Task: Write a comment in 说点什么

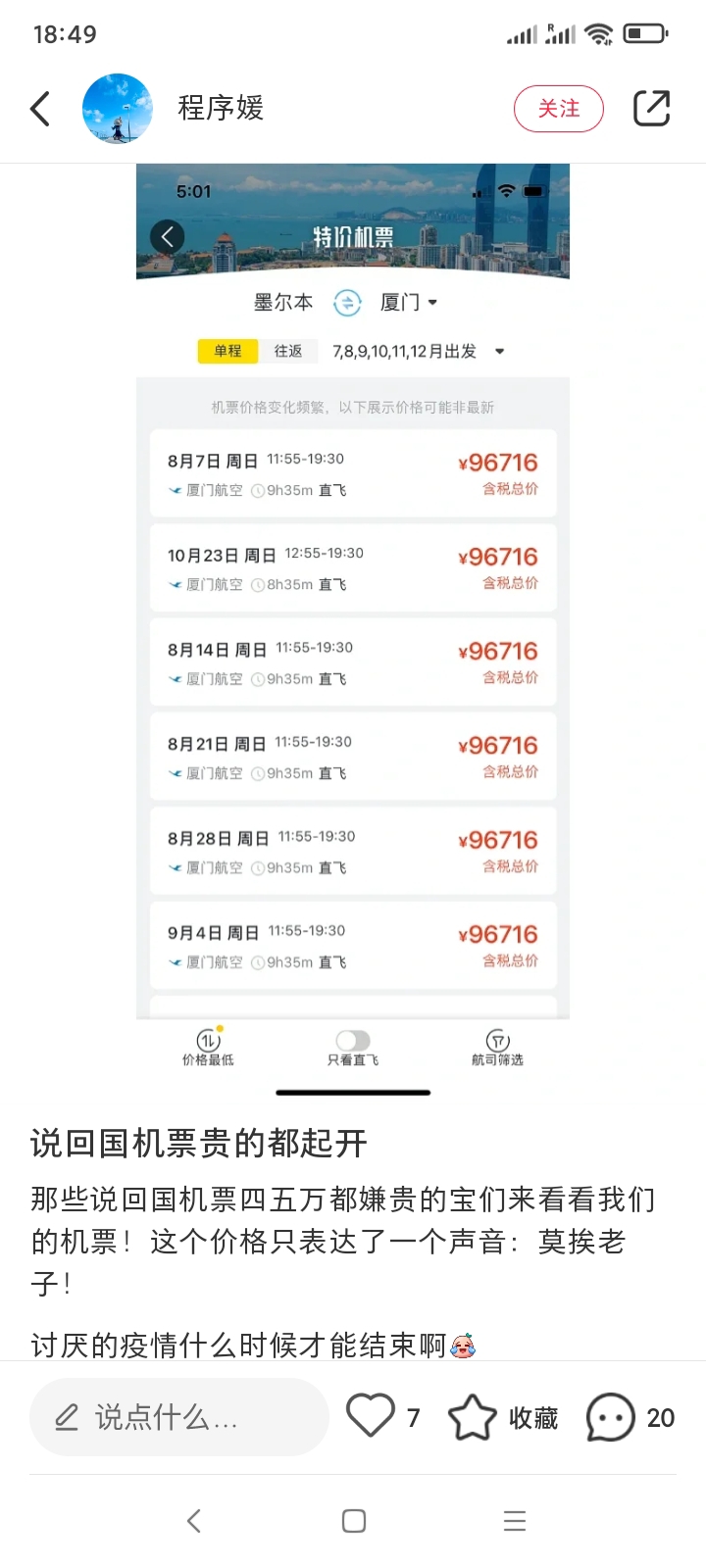Action: click(x=178, y=1417)
